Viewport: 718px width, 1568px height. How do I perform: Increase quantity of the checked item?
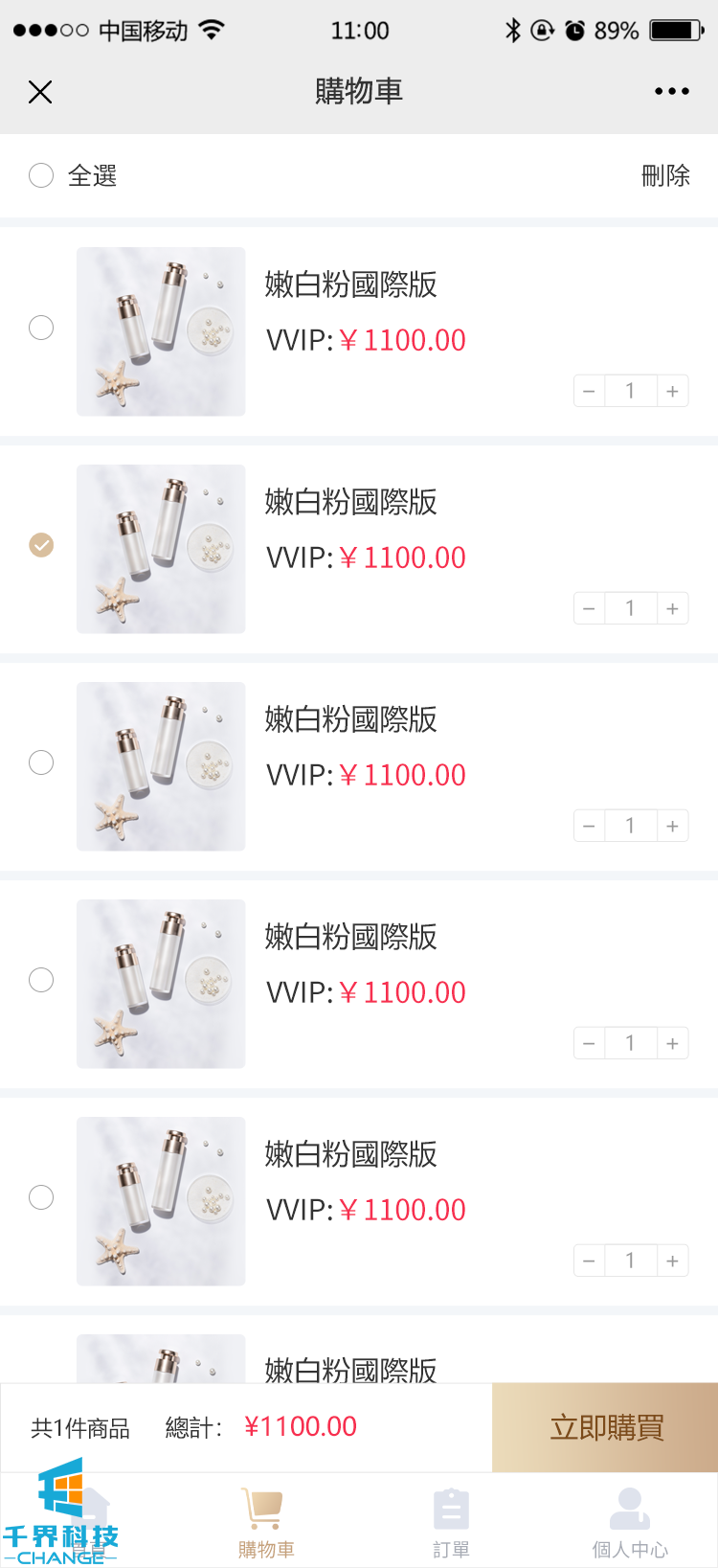tap(673, 608)
